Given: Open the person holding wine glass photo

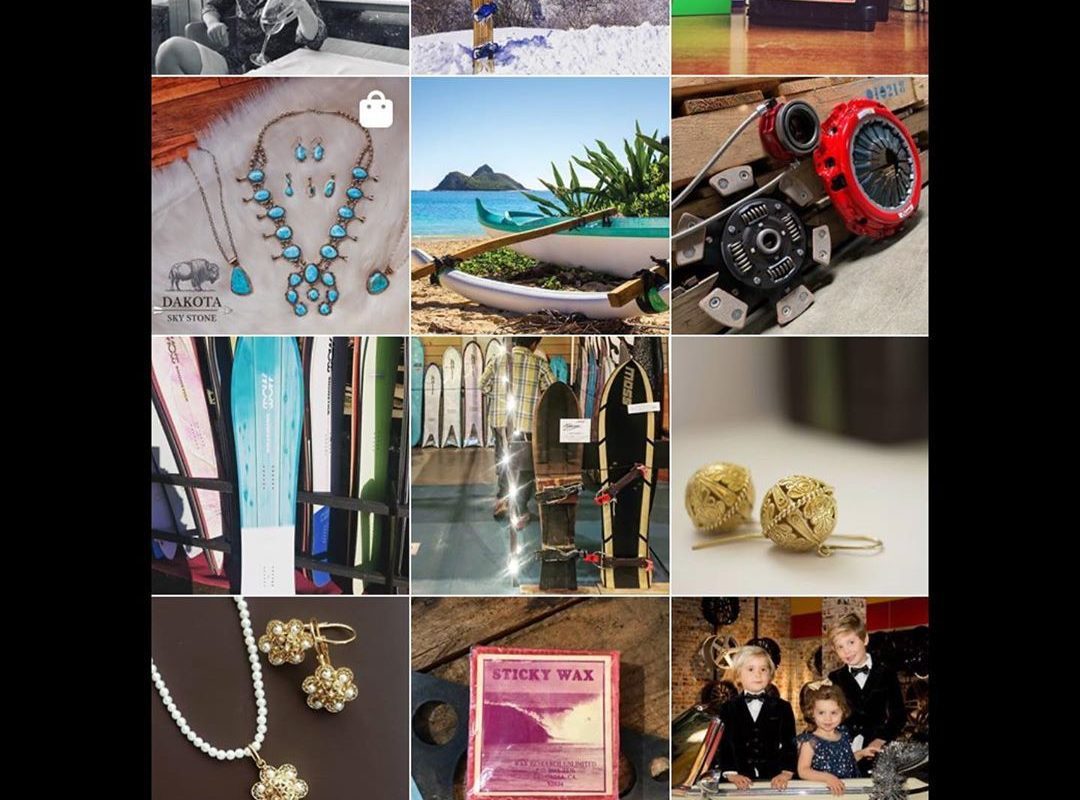Looking at the screenshot, I should (x=280, y=37).
